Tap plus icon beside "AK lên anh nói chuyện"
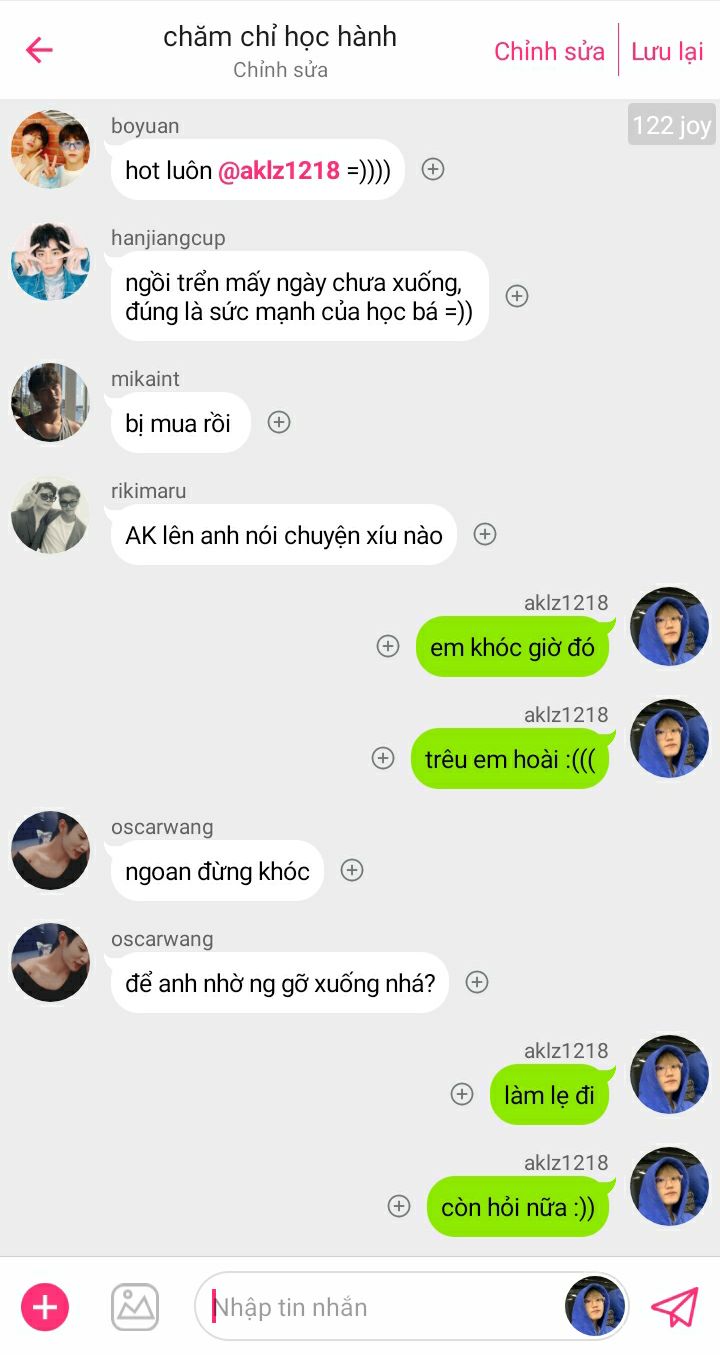720x1355 pixels. point(485,534)
